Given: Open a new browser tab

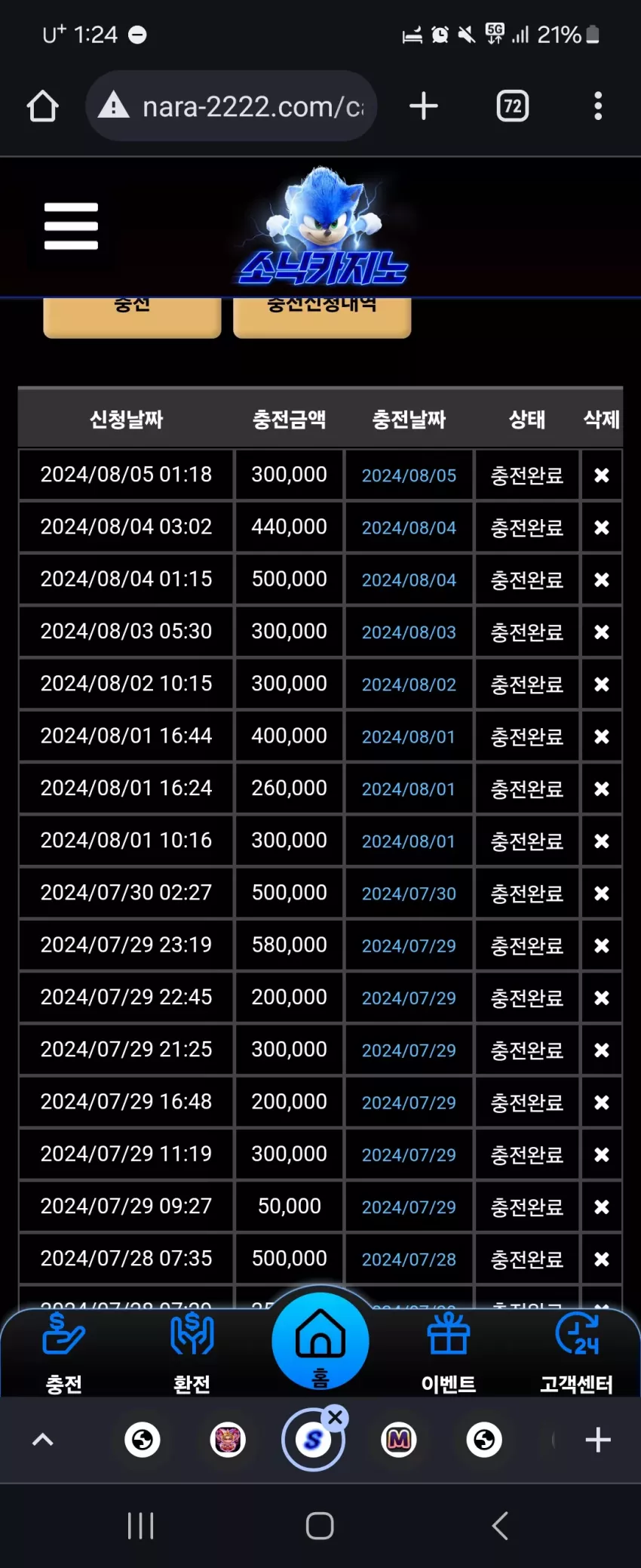Looking at the screenshot, I should [x=424, y=106].
